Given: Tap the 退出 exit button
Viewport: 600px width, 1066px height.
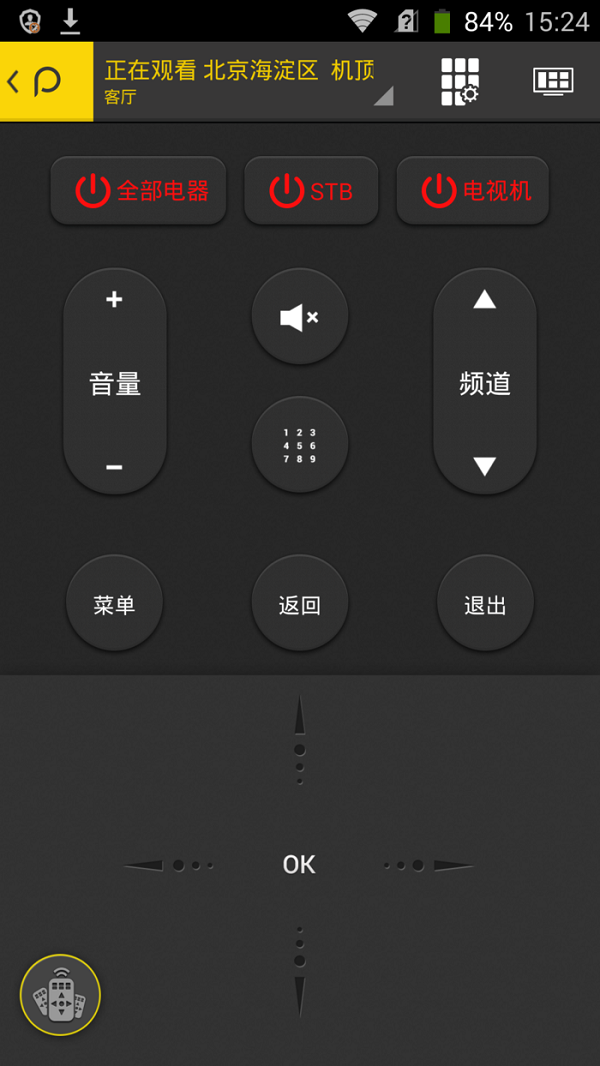Looking at the screenshot, I should (485, 604).
